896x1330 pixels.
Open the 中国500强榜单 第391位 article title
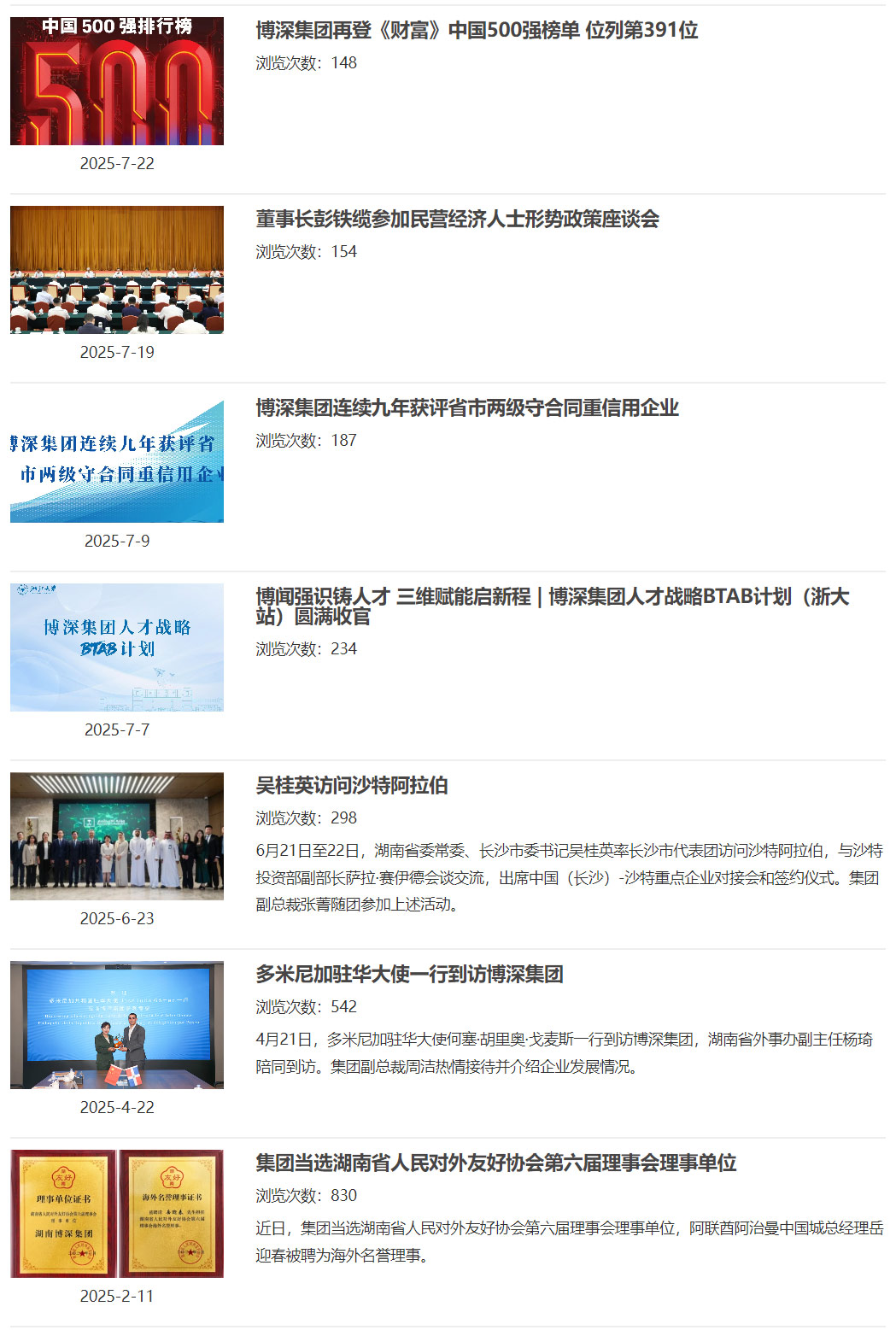477,31
